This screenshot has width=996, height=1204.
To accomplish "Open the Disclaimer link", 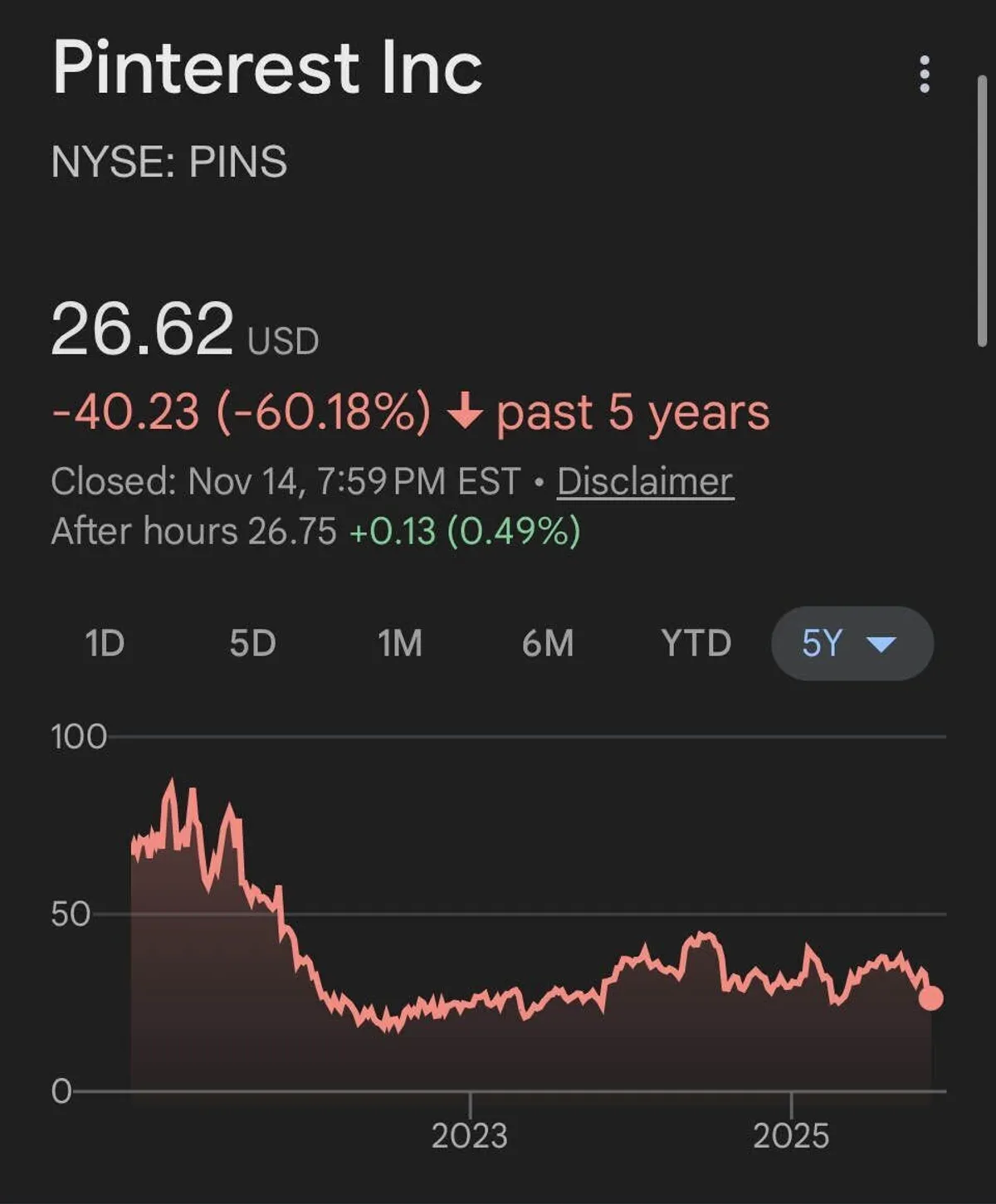I will 645,481.
